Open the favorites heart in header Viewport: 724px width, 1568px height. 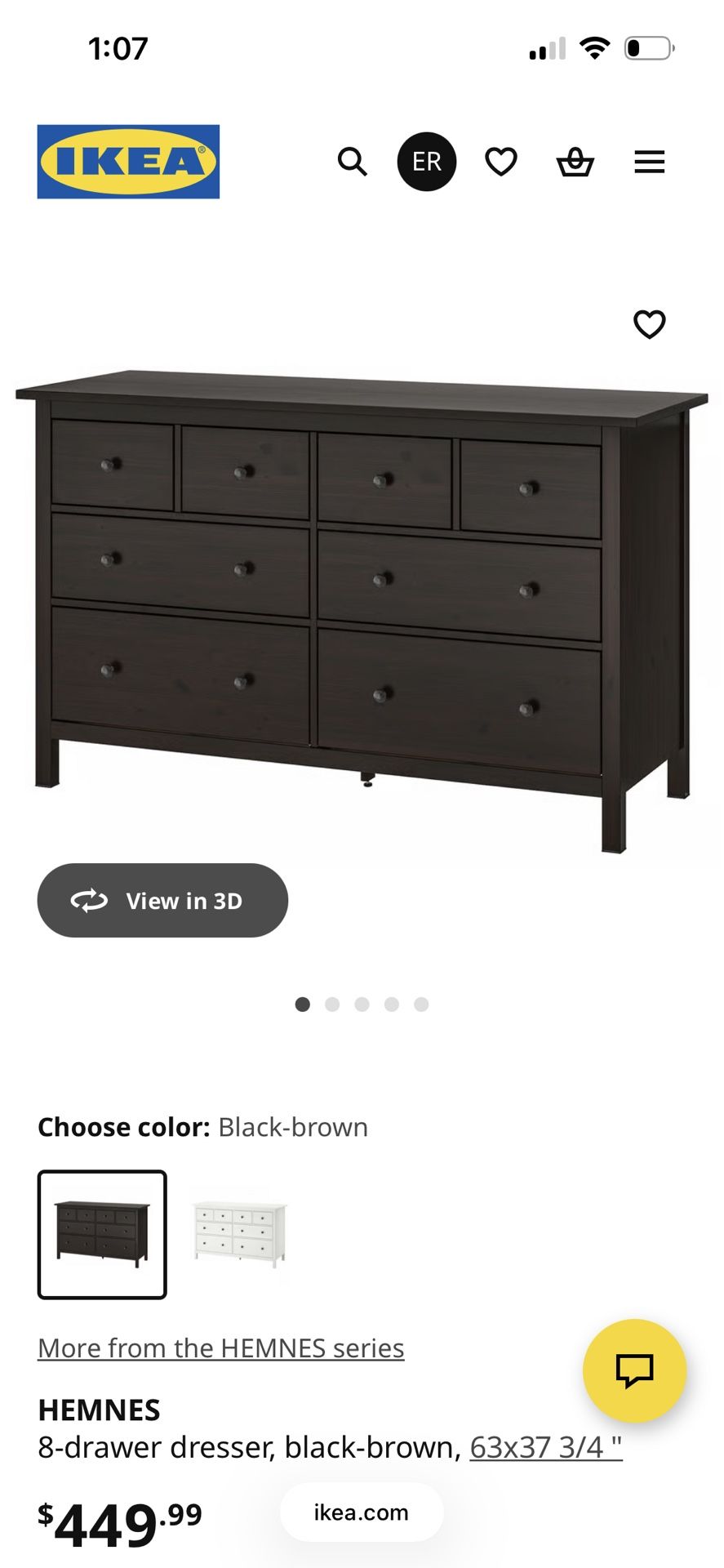tap(500, 162)
